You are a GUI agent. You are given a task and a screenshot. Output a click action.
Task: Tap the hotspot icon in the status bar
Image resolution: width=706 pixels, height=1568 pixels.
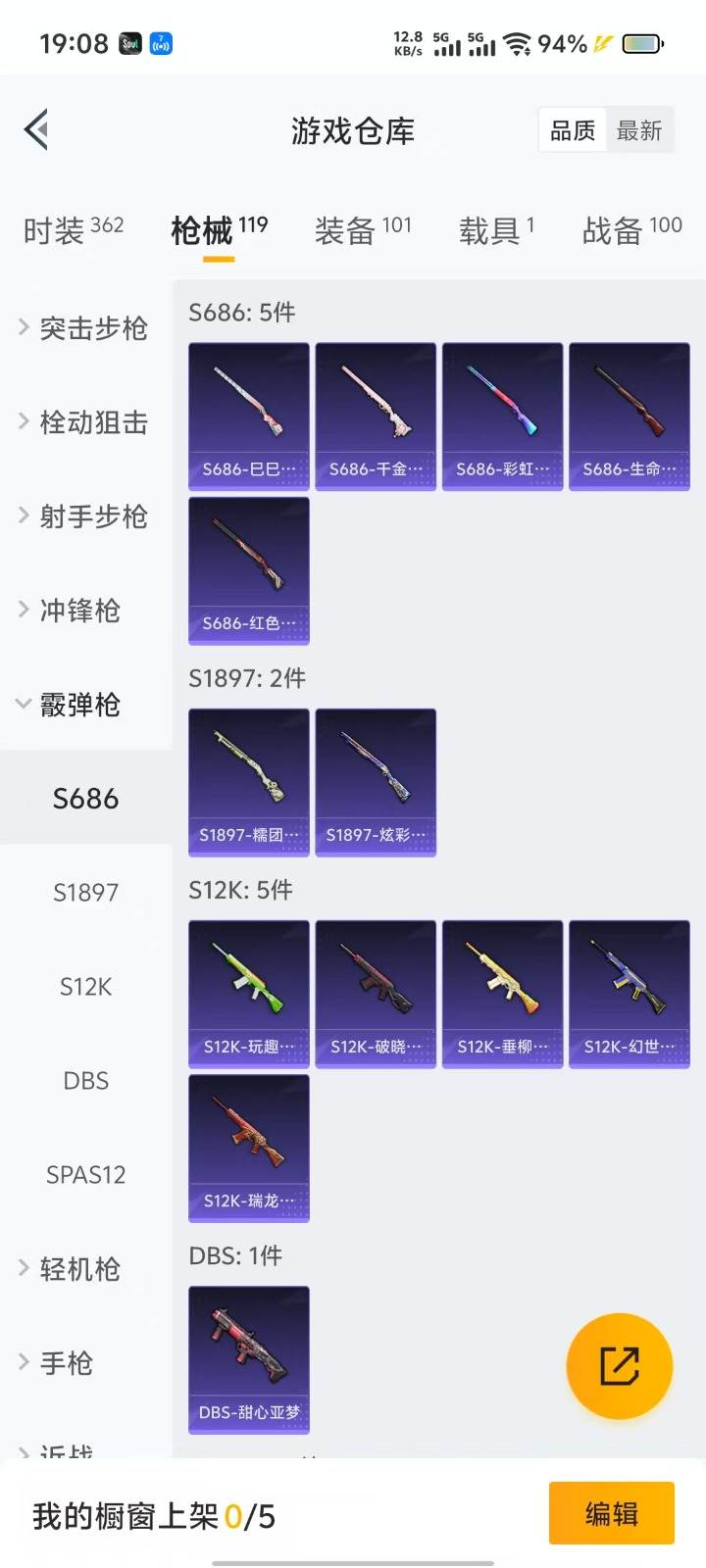161,43
